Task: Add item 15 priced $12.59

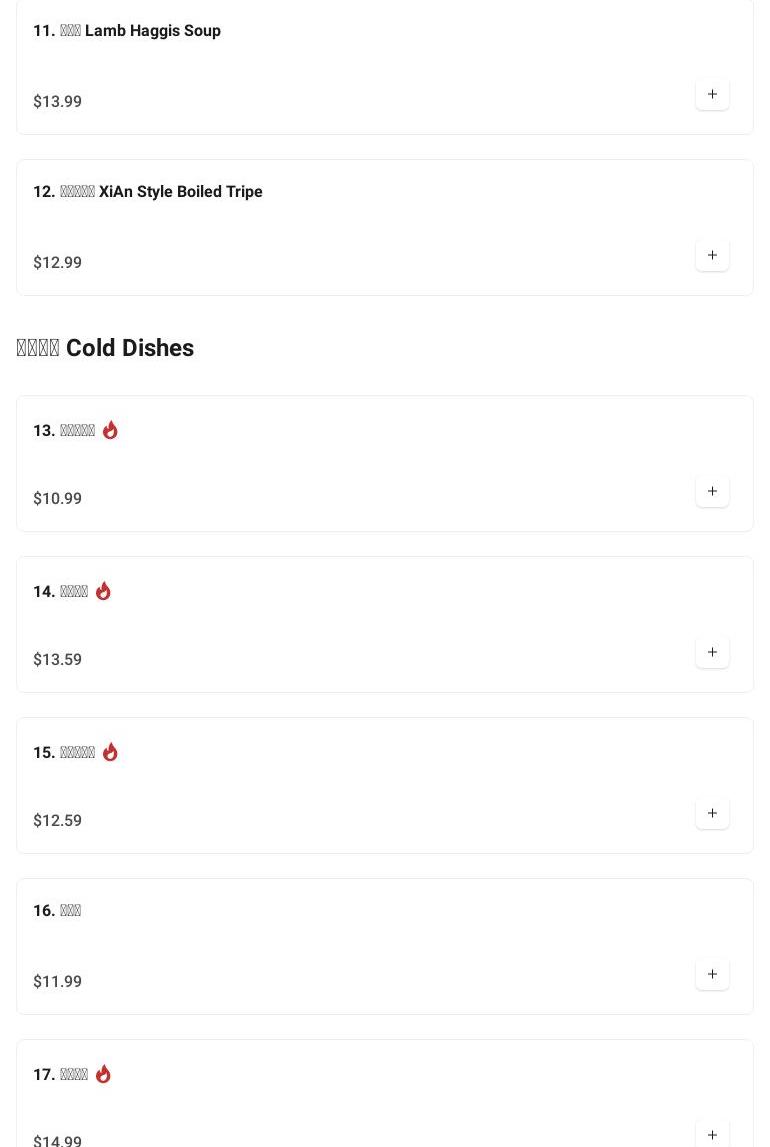Action: (712, 813)
